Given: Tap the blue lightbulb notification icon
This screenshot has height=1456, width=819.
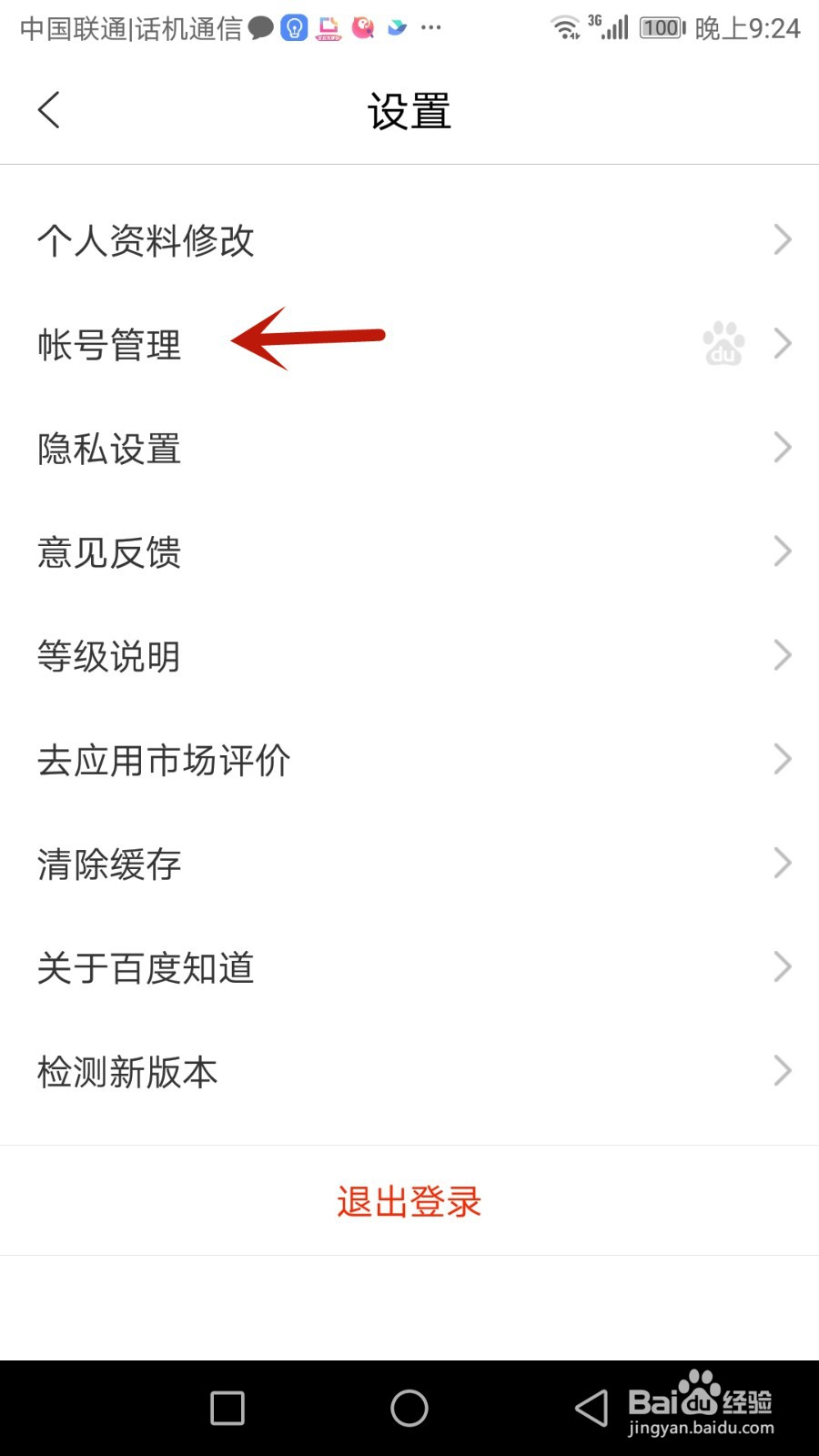Looking at the screenshot, I should pos(293,27).
